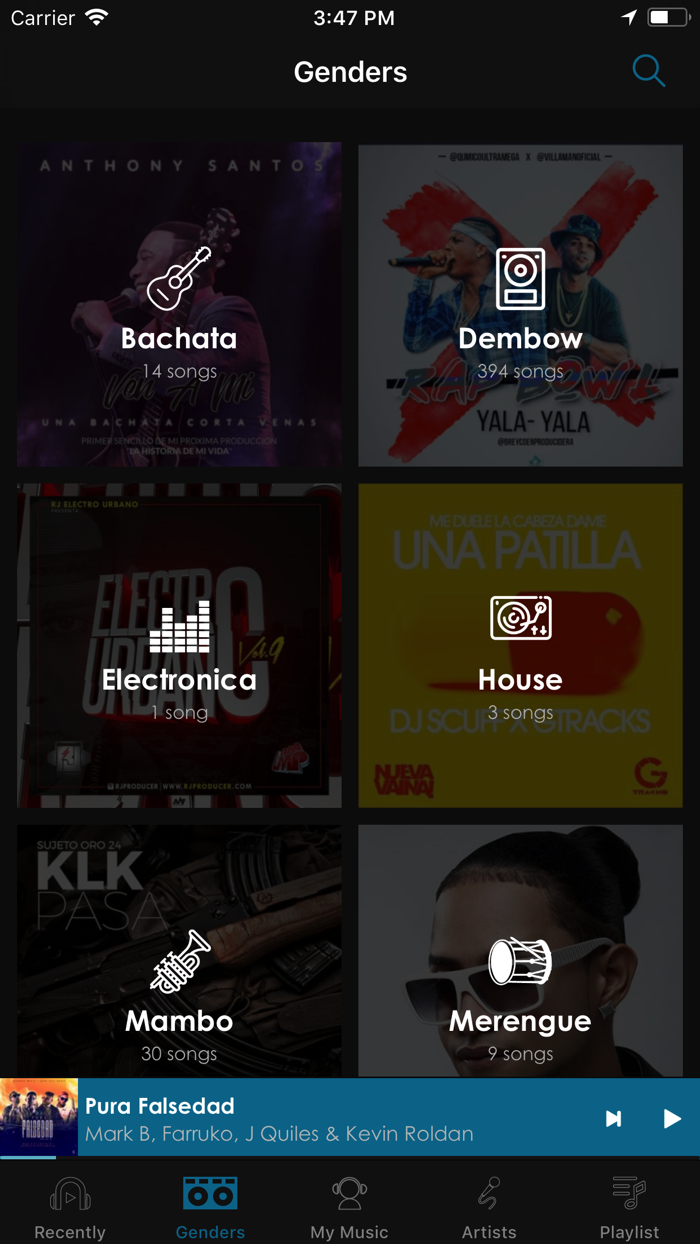Image resolution: width=700 pixels, height=1244 pixels.
Task: Switch to the Recently tab
Action: click(x=70, y=1208)
